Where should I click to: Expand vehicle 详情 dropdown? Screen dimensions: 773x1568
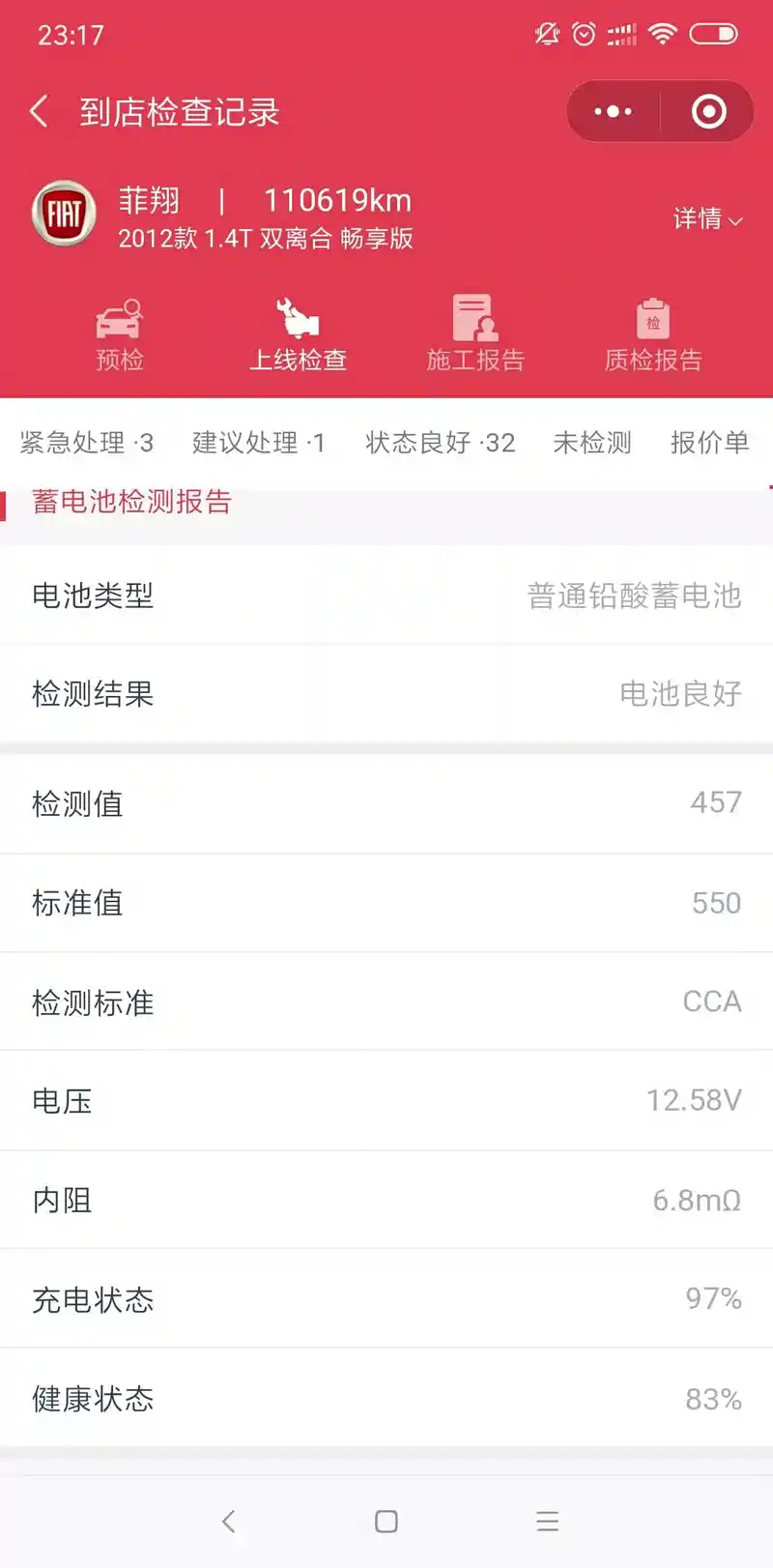pos(707,219)
